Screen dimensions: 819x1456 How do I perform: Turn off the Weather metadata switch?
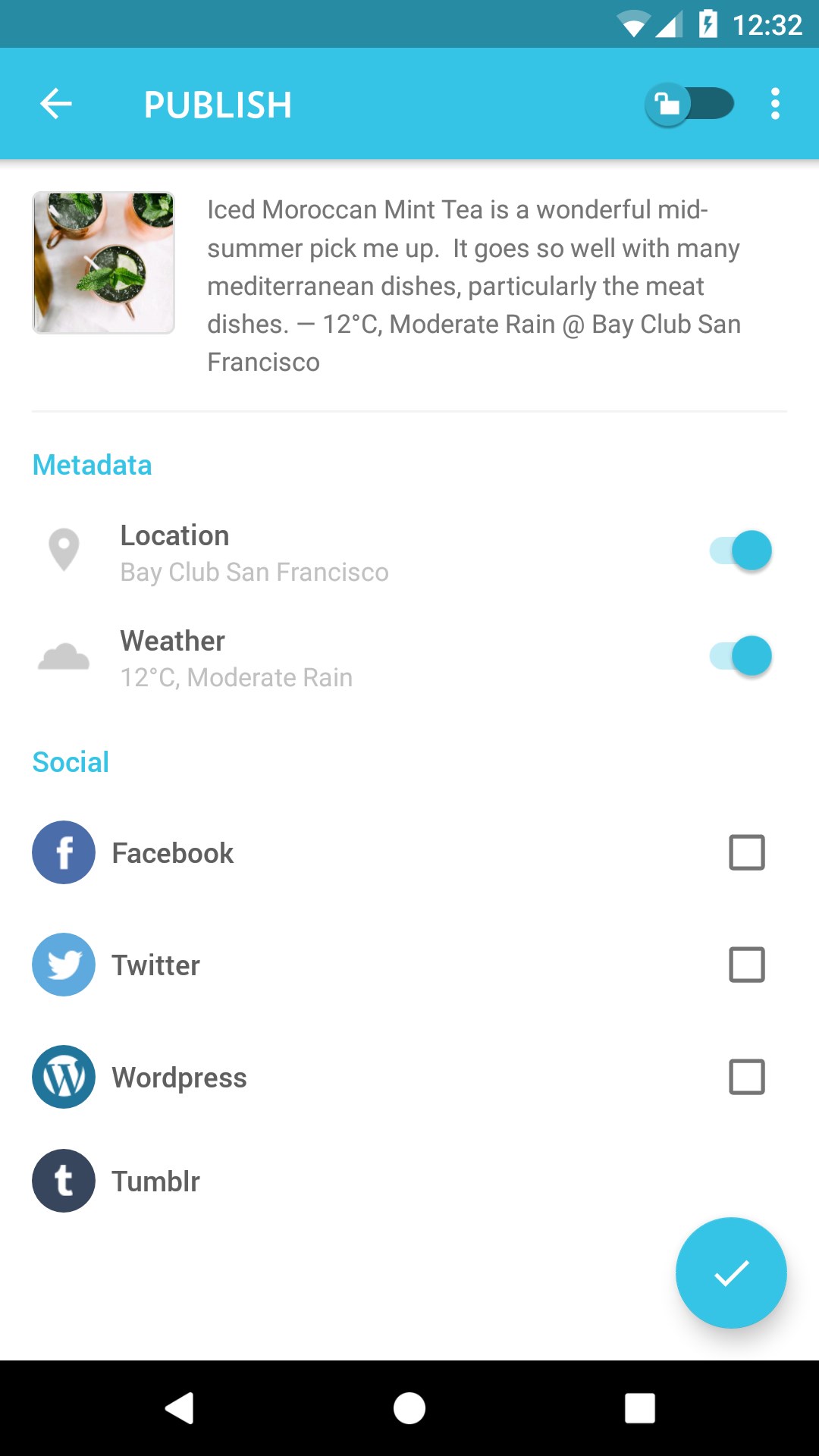coord(740,656)
